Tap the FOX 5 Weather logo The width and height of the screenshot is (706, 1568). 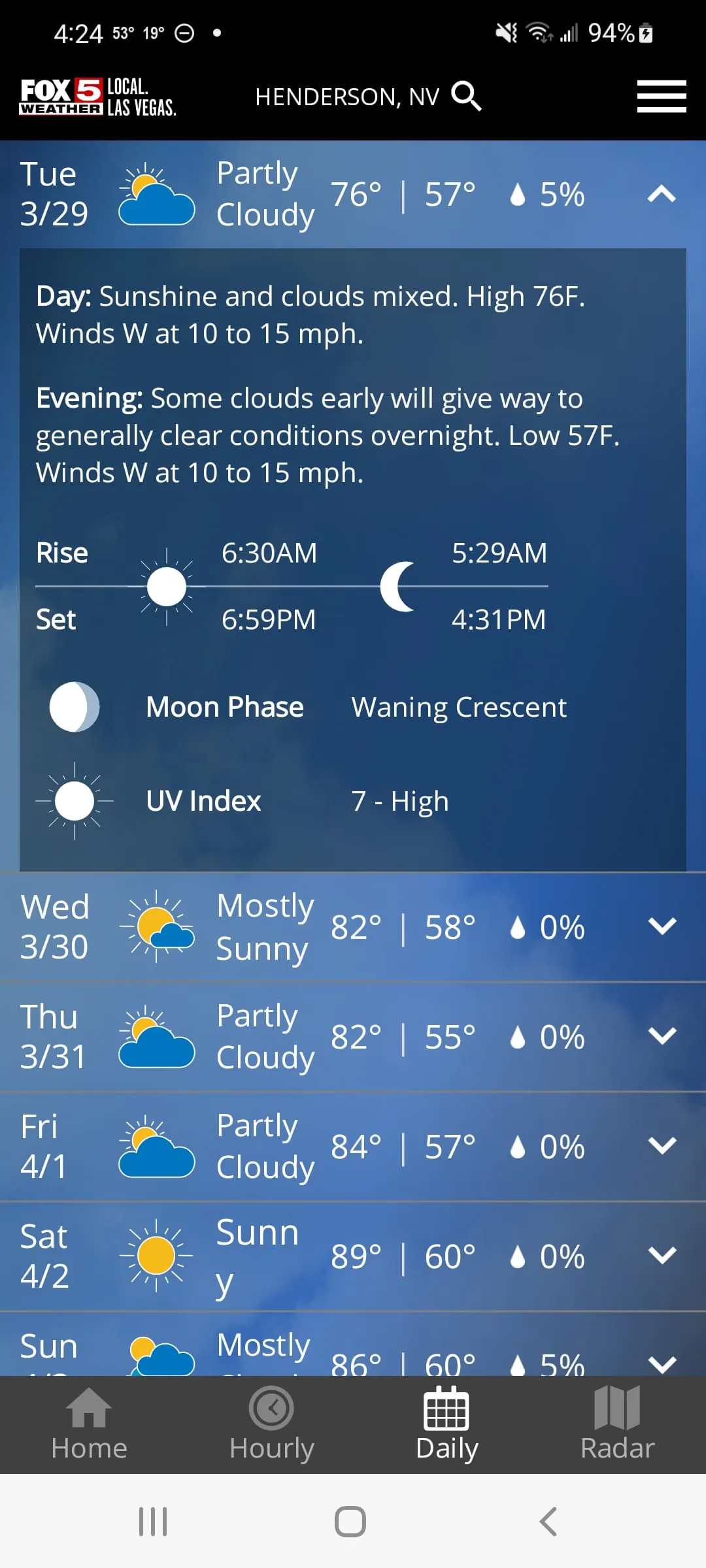click(x=98, y=96)
